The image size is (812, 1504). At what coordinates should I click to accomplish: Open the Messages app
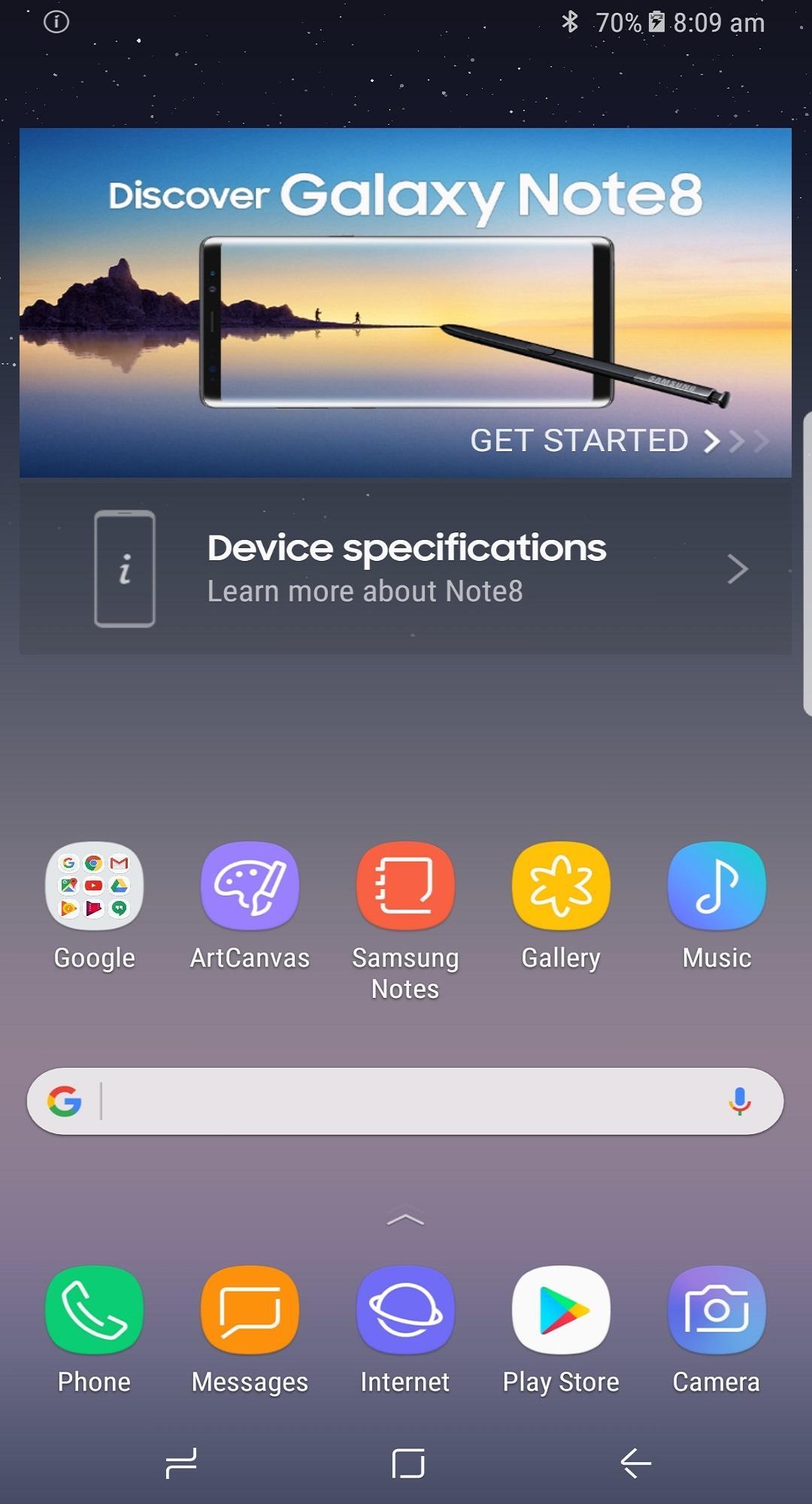click(250, 1310)
